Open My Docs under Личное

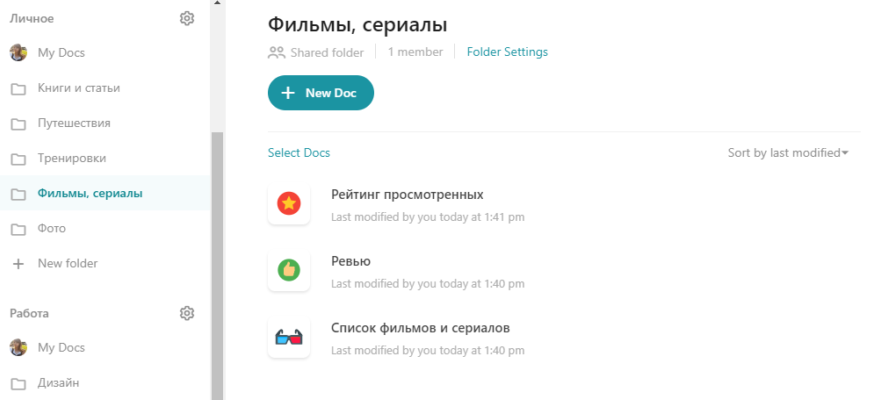[x=61, y=52]
